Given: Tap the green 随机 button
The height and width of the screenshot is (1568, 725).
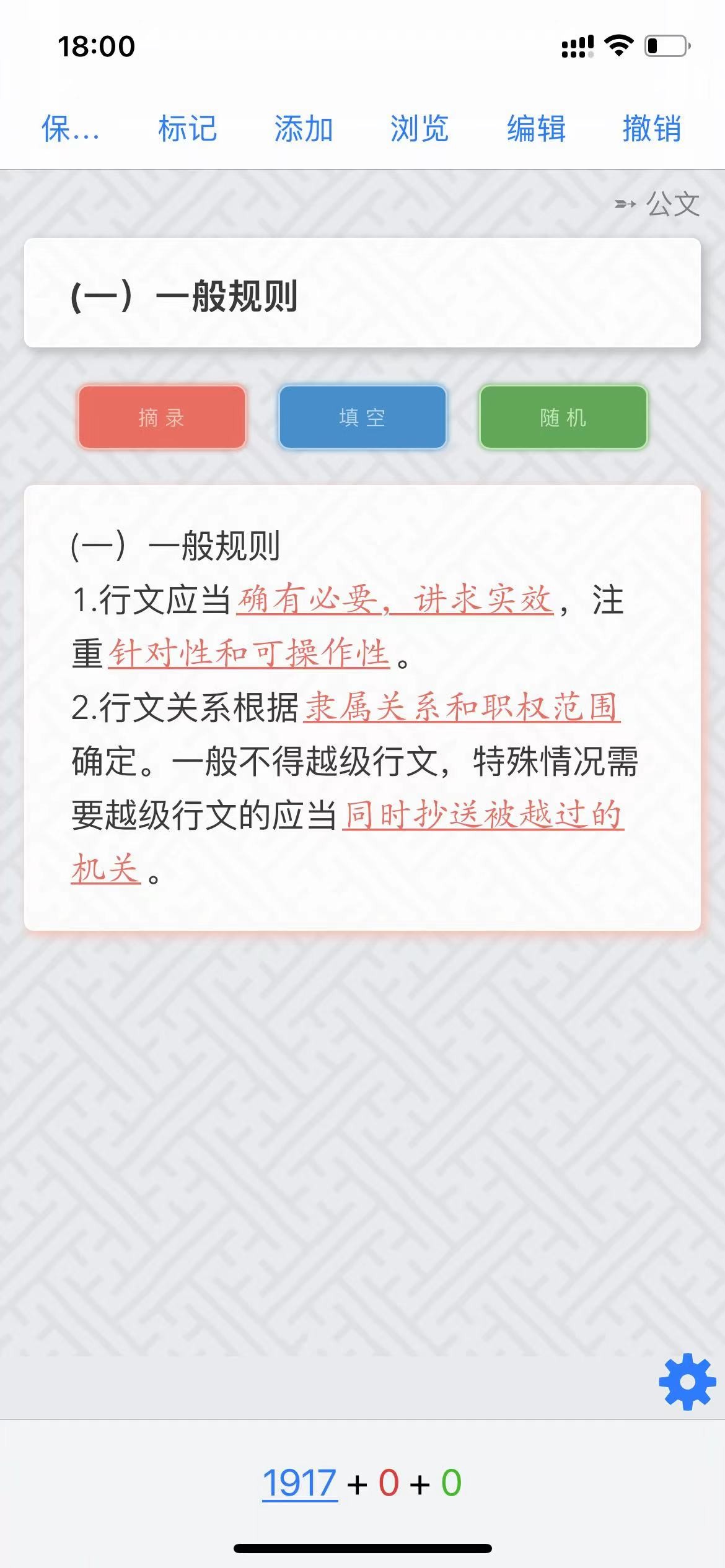Looking at the screenshot, I should pyautogui.click(x=563, y=417).
